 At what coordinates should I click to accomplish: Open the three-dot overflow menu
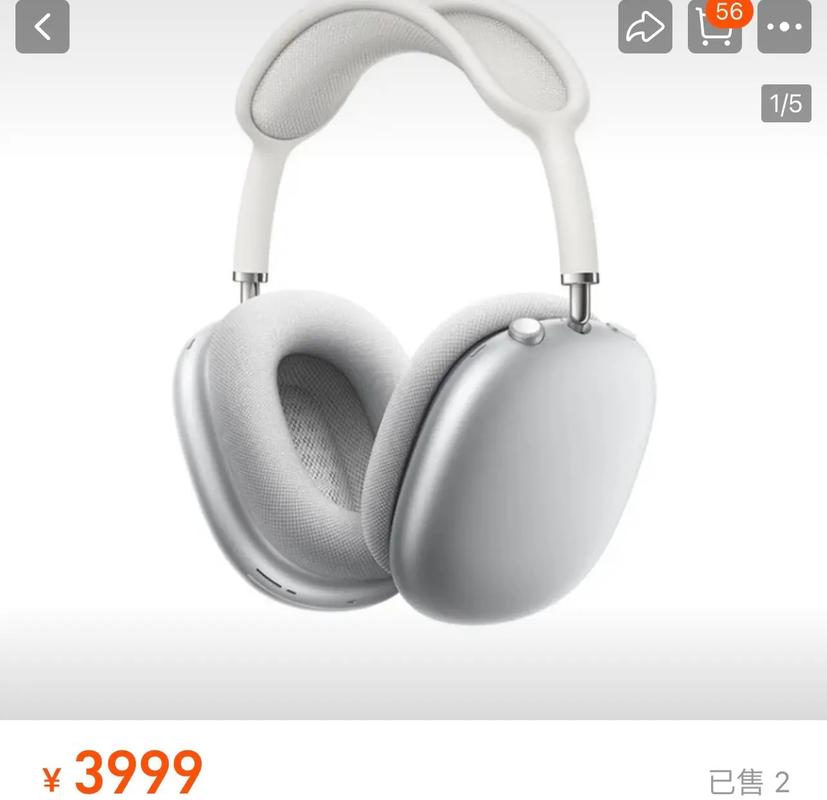click(x=783, y=29)
